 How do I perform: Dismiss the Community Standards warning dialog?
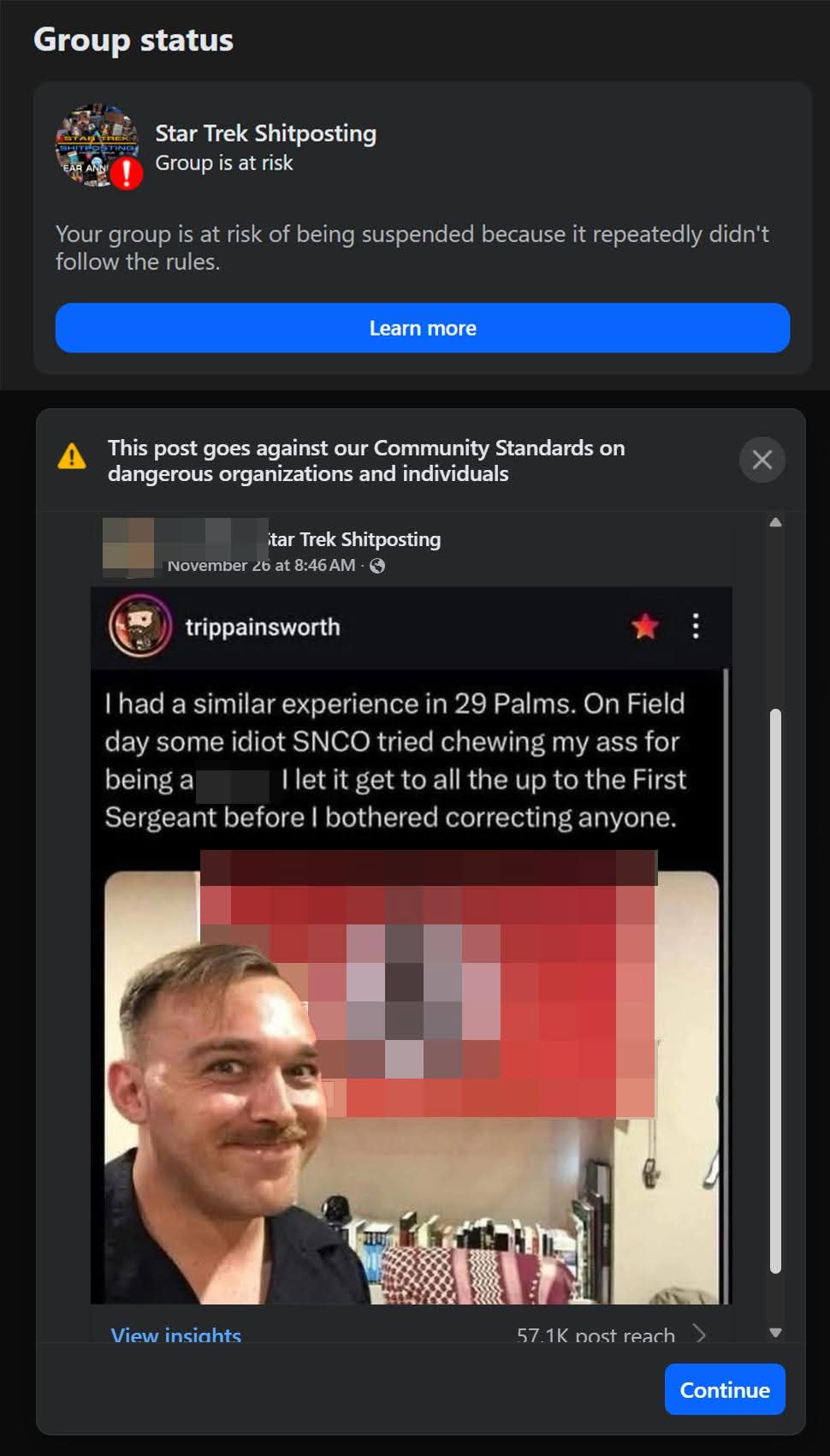(x=762, y=461)
